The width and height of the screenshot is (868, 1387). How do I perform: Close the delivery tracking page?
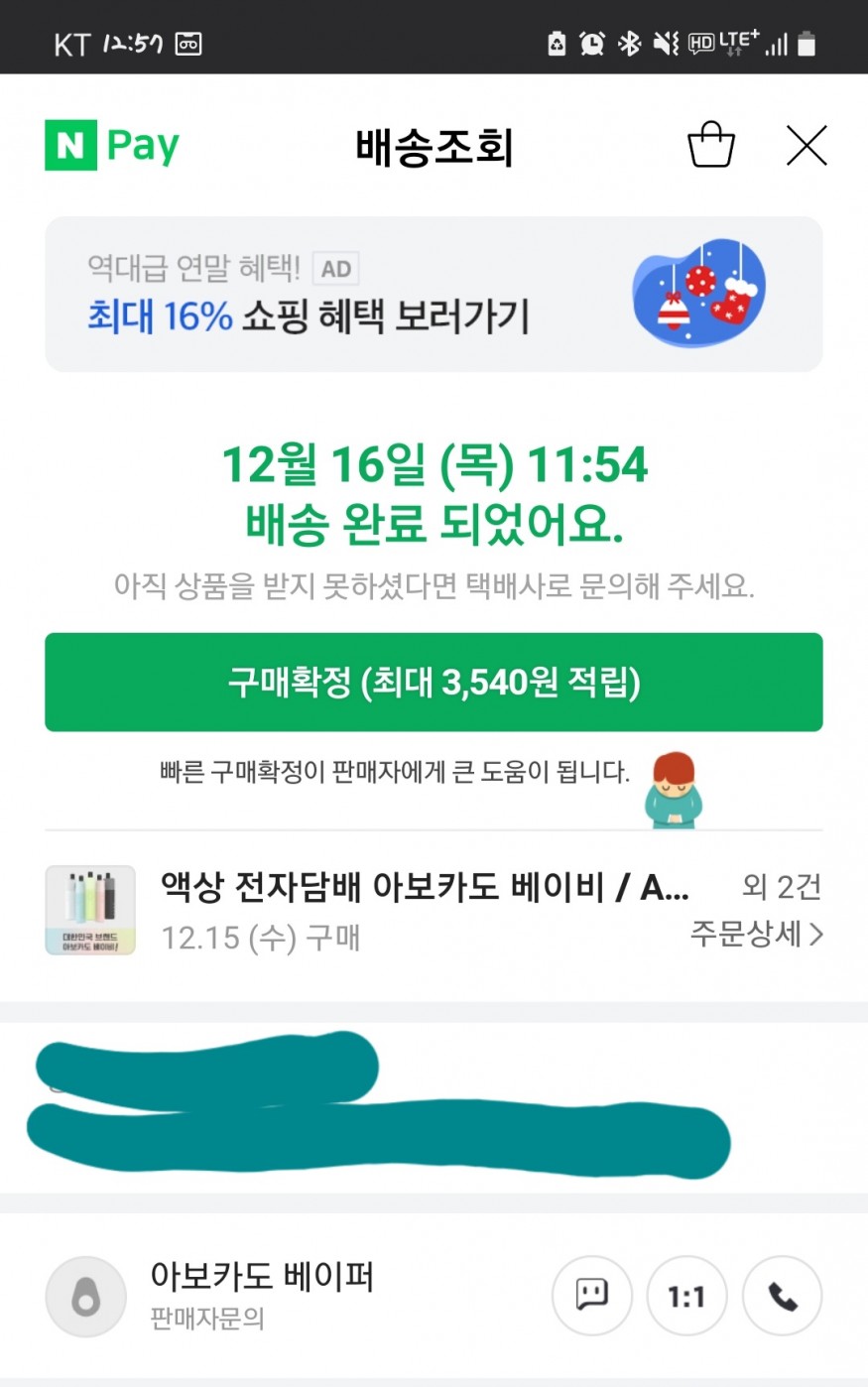point(806,146)
